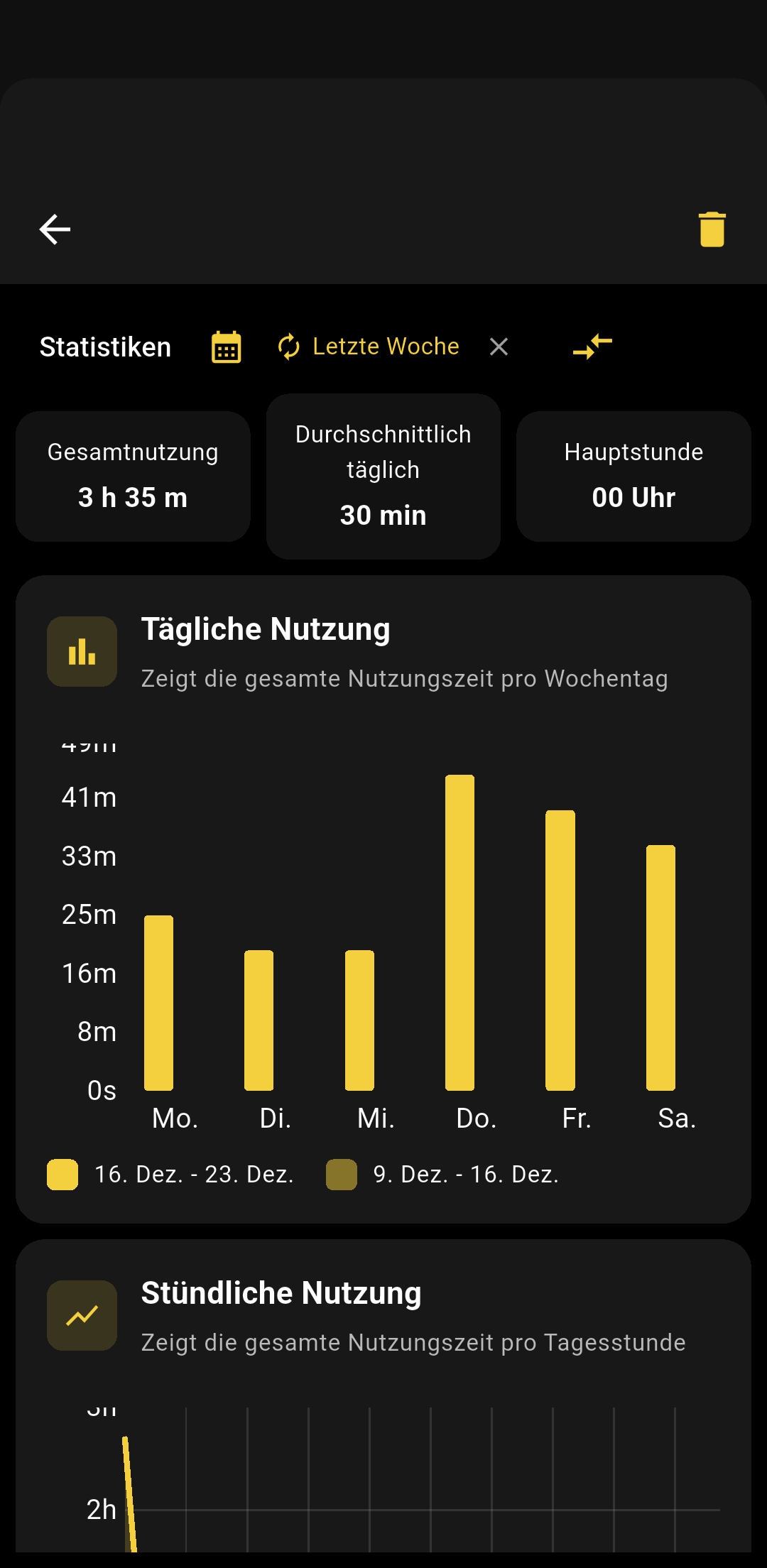Select the Letzte Woche period chip
This screenshot has width=767, height=1568.
click(x=369, y=347)
